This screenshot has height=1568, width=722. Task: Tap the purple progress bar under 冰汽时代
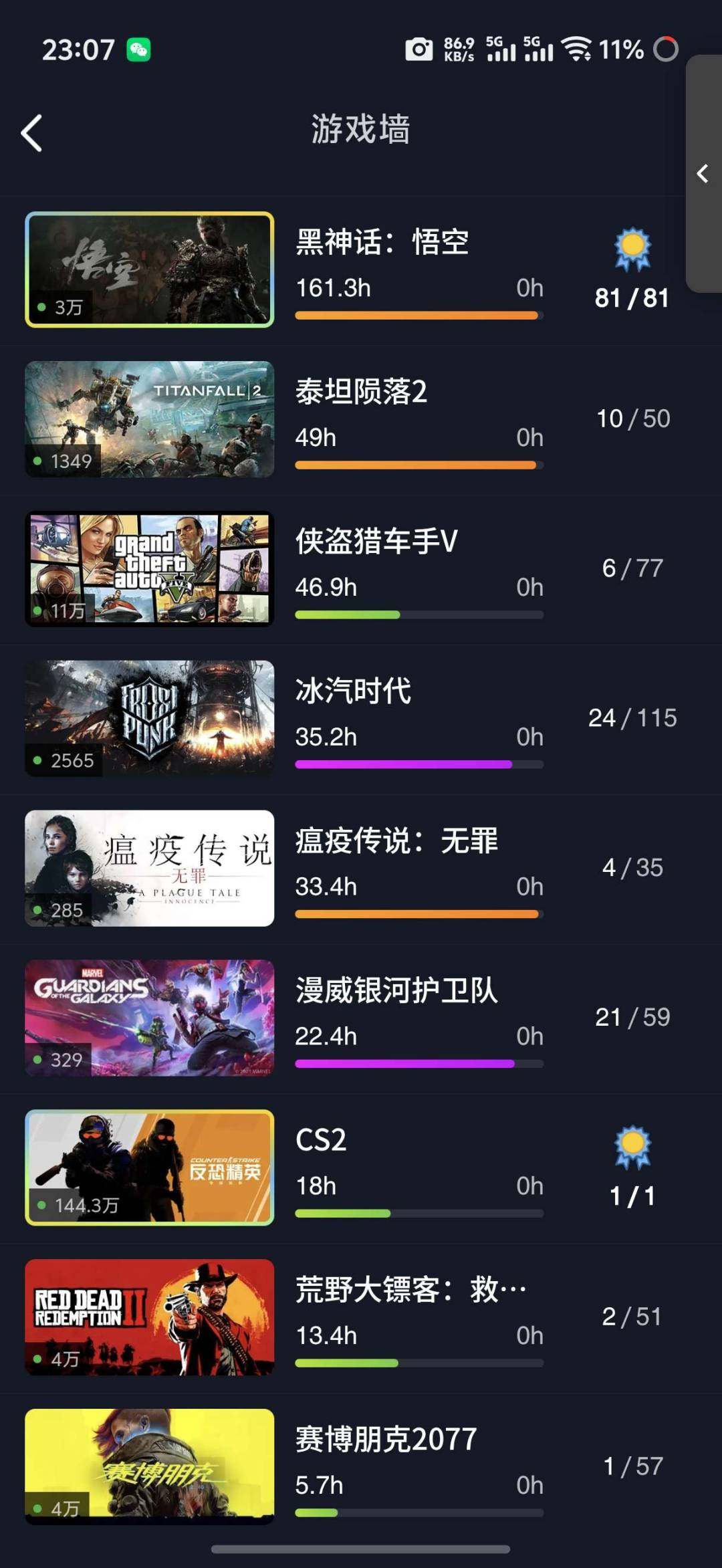click(418, 764)
